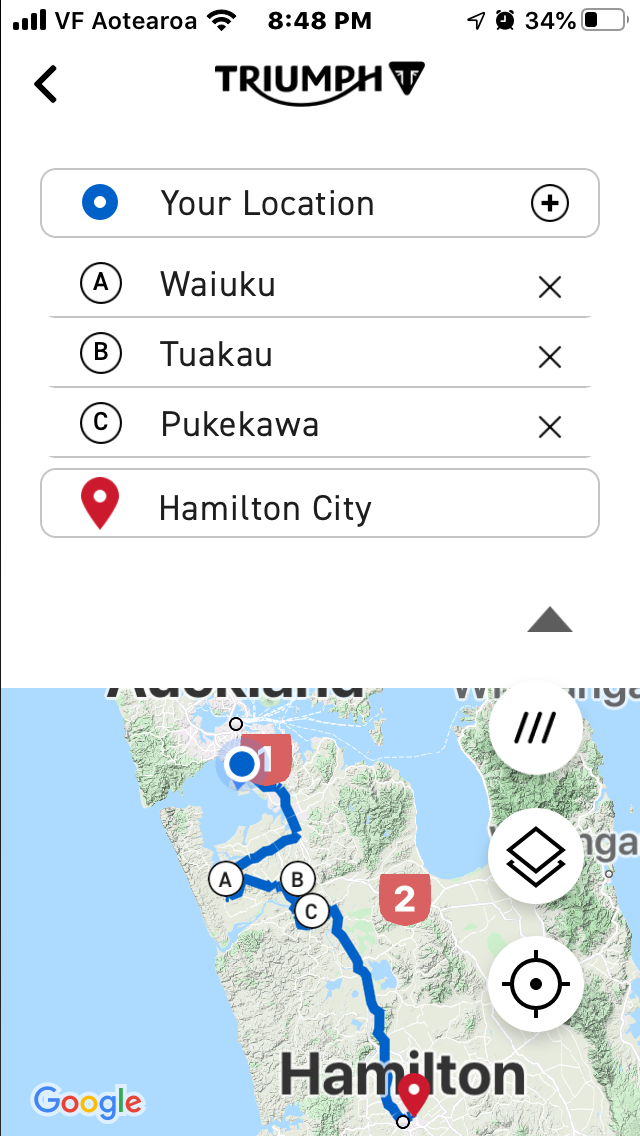This screenshot has height=1136, width=640.
Task: Go back using the arrow
Action: point(46,84)
